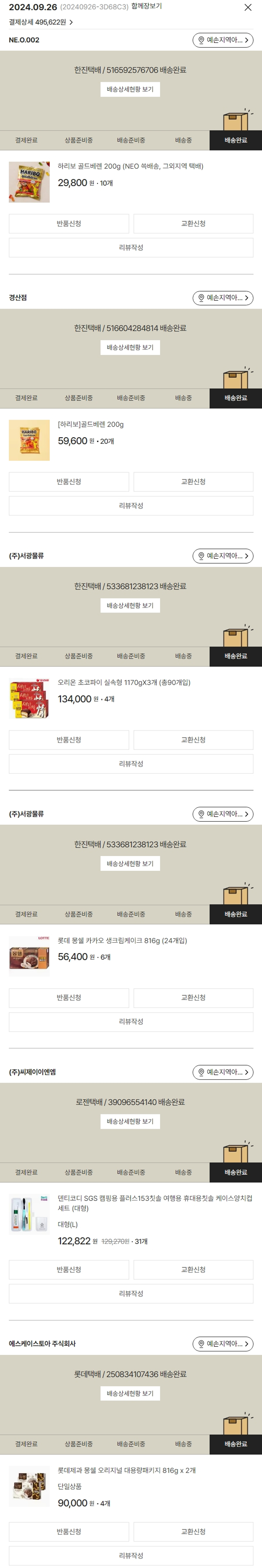This screenshot has width=262, height=1568.
Task: Write review for 오리온 초코파이 실속형
Action: click(131, 763)
